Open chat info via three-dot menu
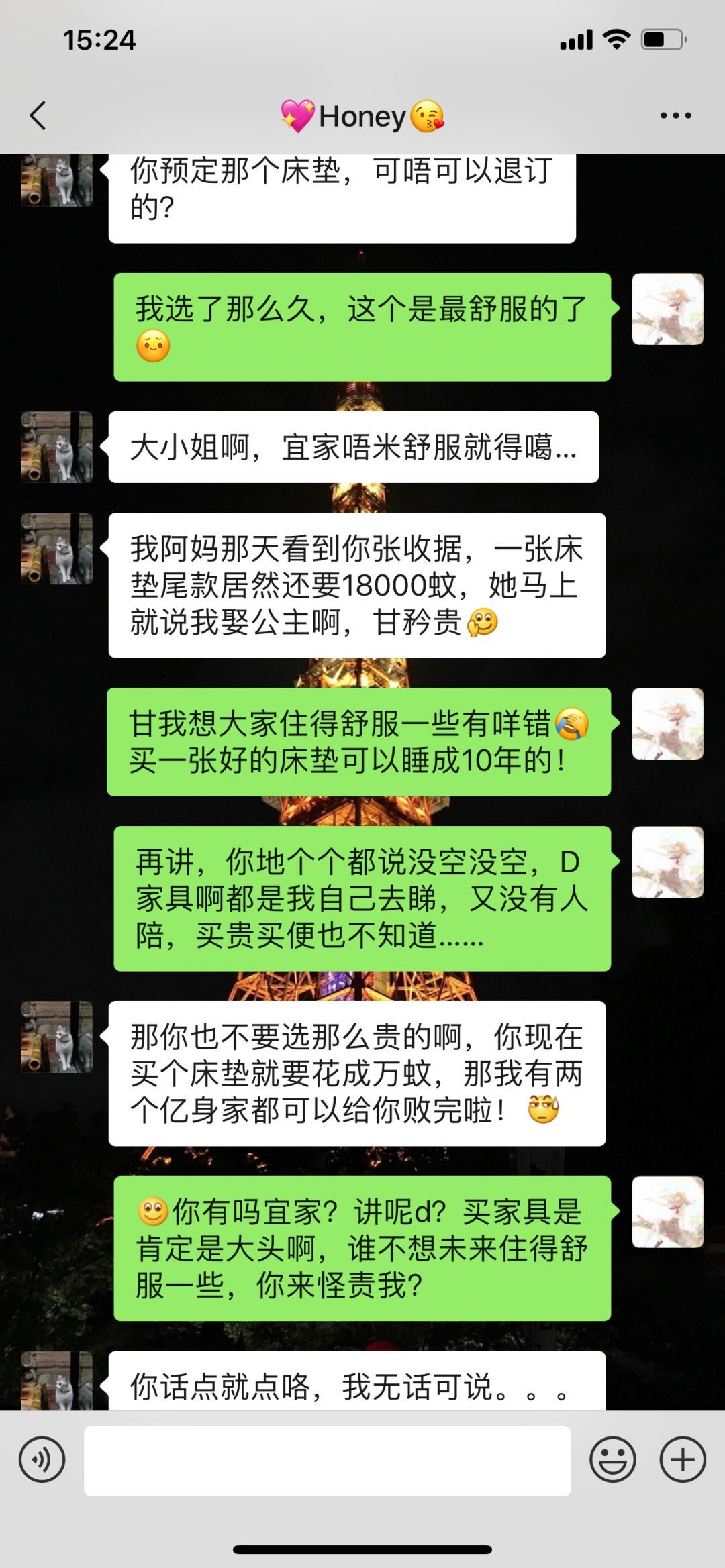Screen dimensions: 725x1568 click(675, 115)
